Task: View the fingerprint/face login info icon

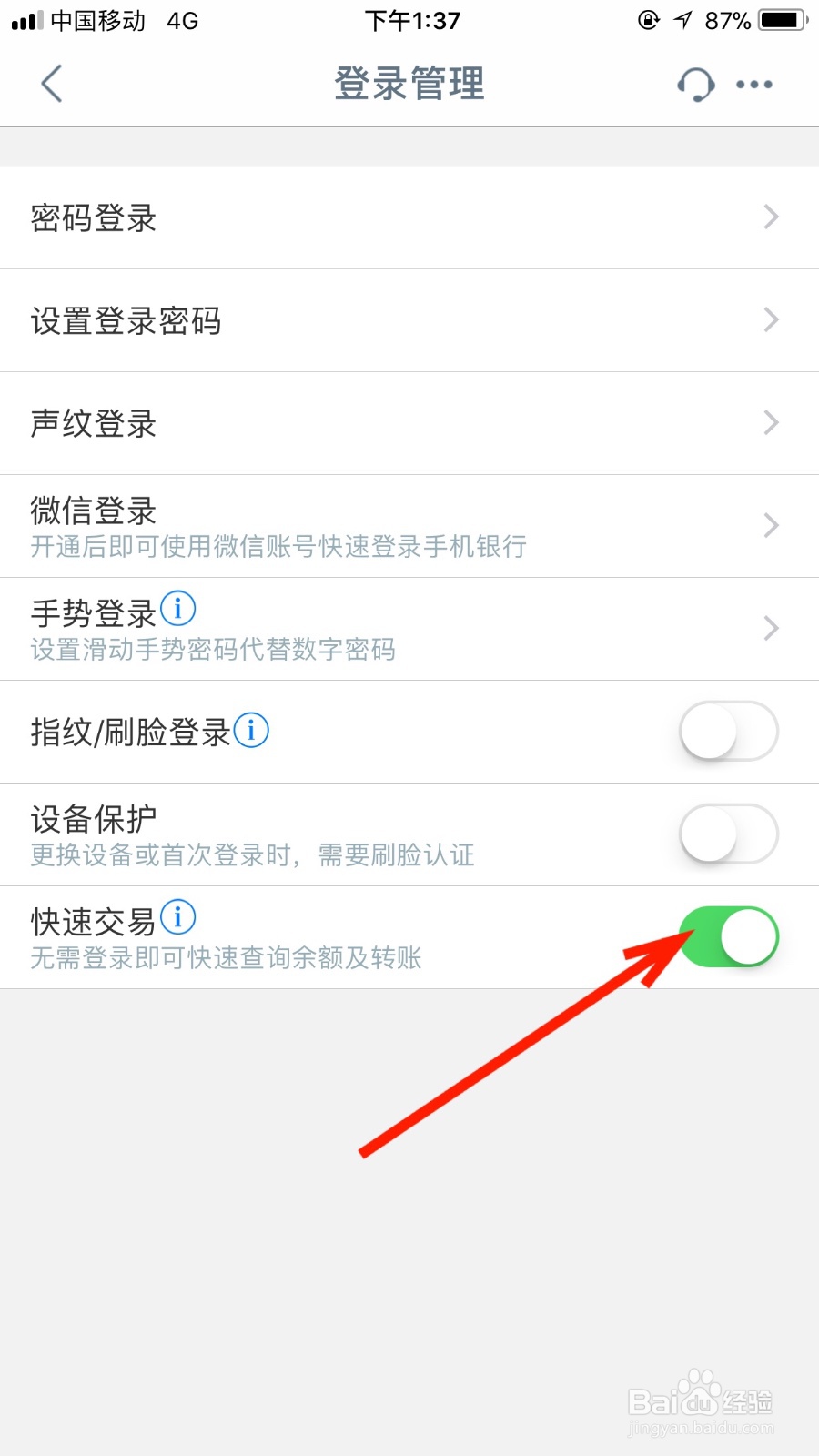Action: pos(251,729)
